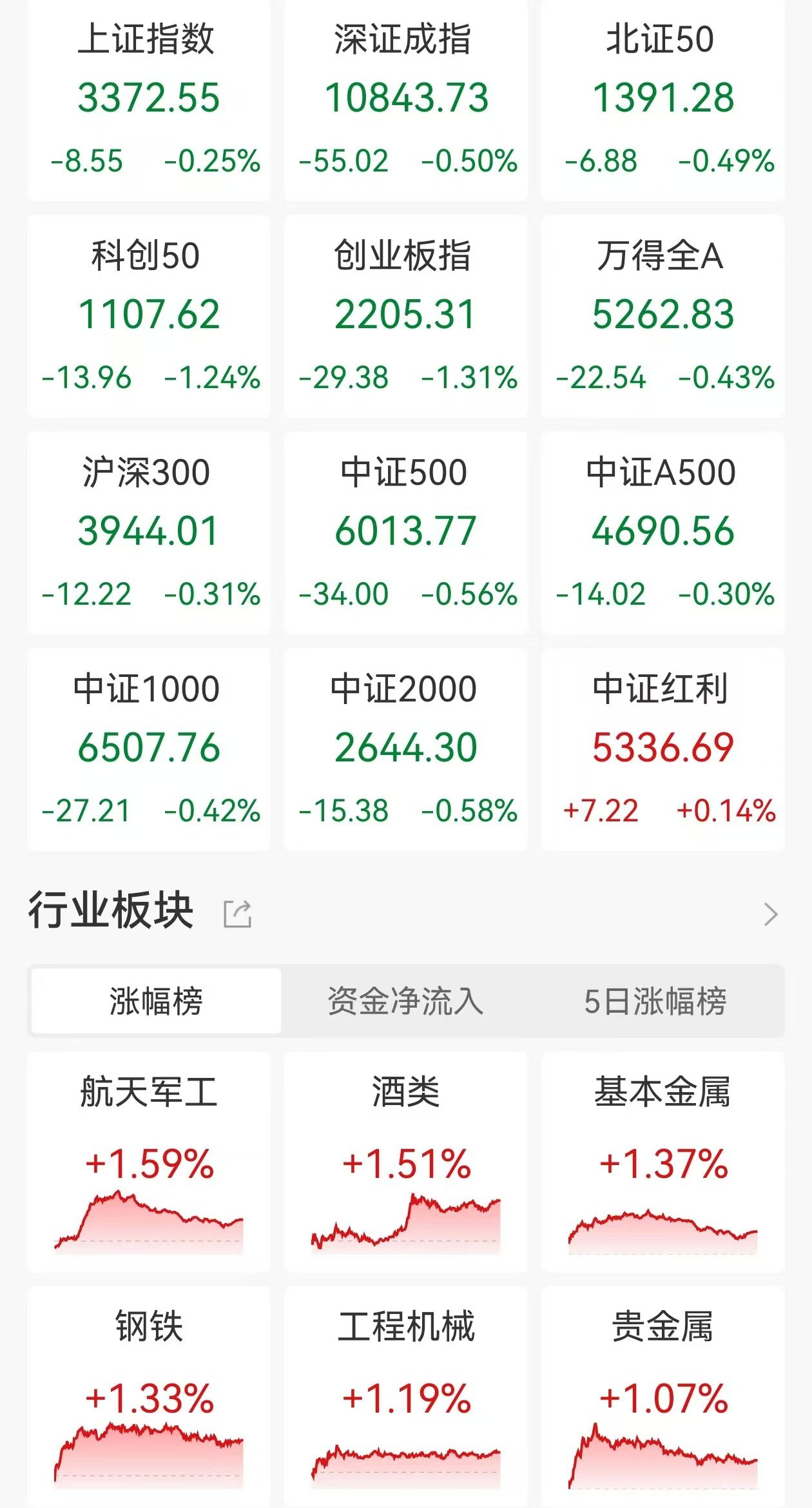This screenshot has height=1508, width=812.
Task: Open the 钢铁 sector card
Action: tap(148, 1397)
